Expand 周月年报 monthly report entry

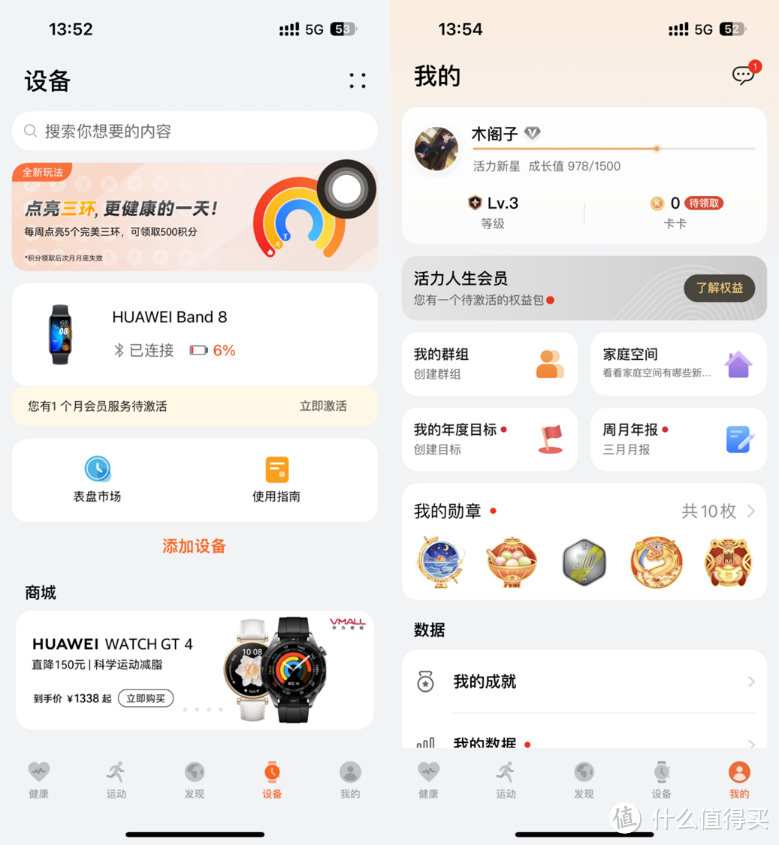[678, 439]
